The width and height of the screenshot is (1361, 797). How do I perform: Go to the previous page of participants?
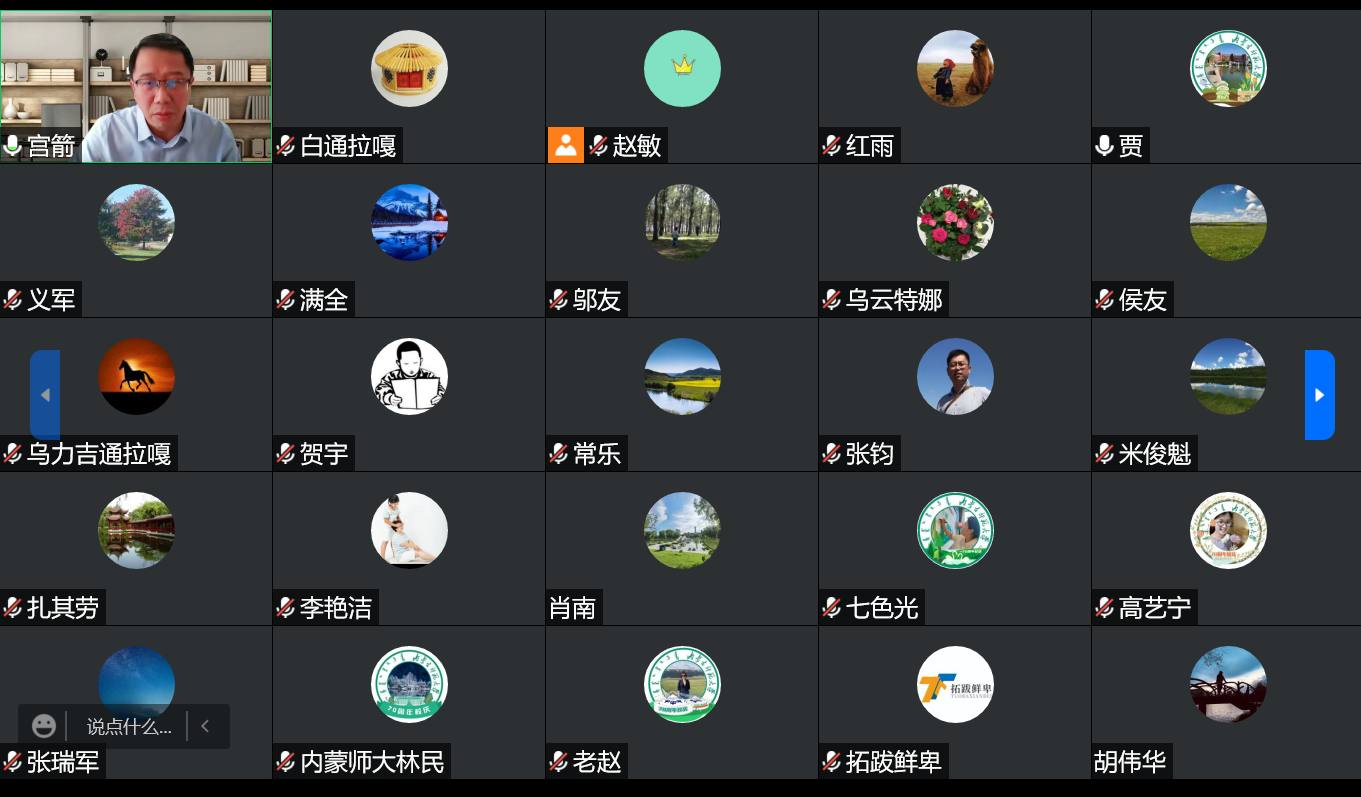tap(45, 395)
